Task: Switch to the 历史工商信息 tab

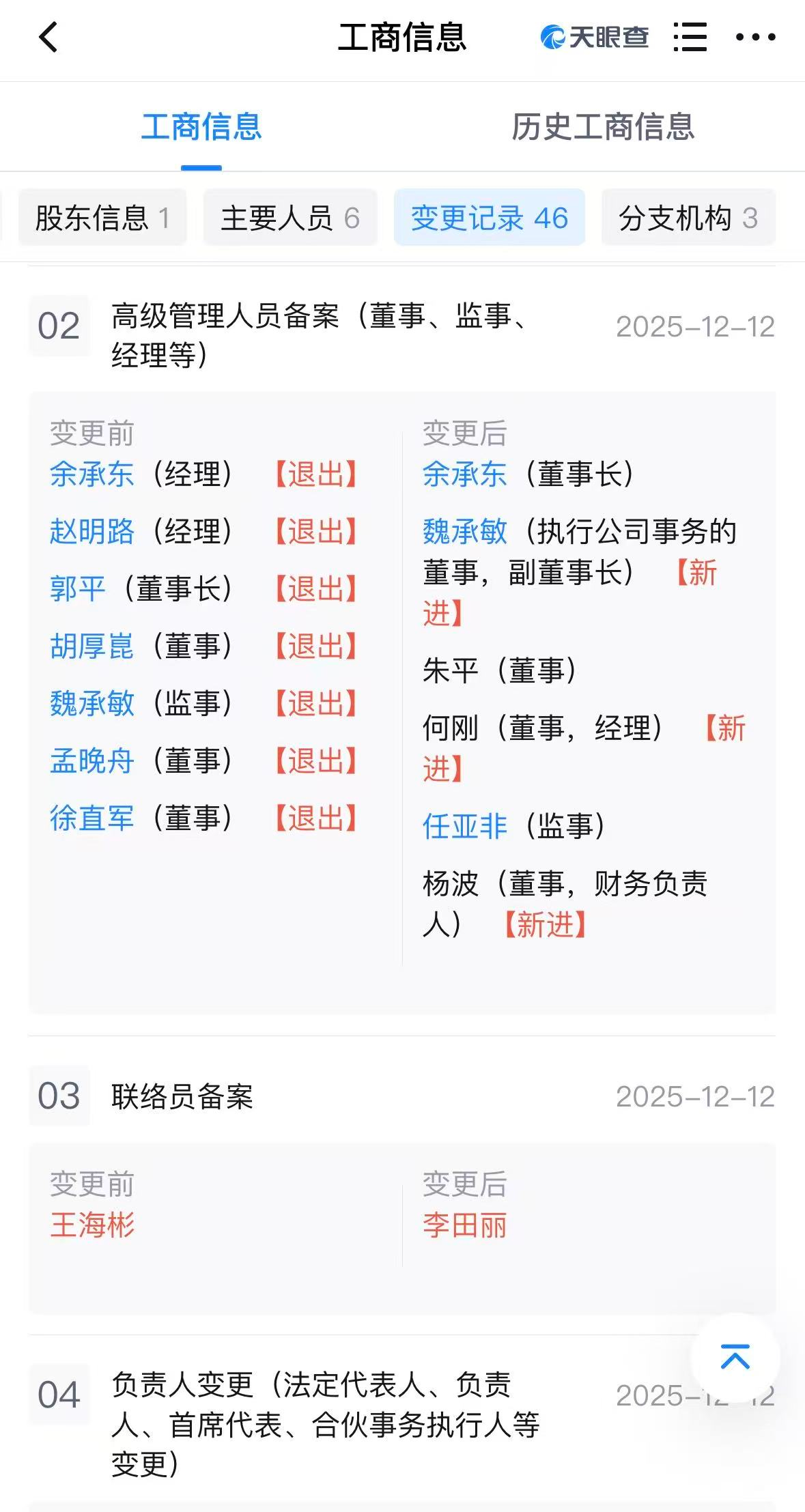Action: click(603, 127)
